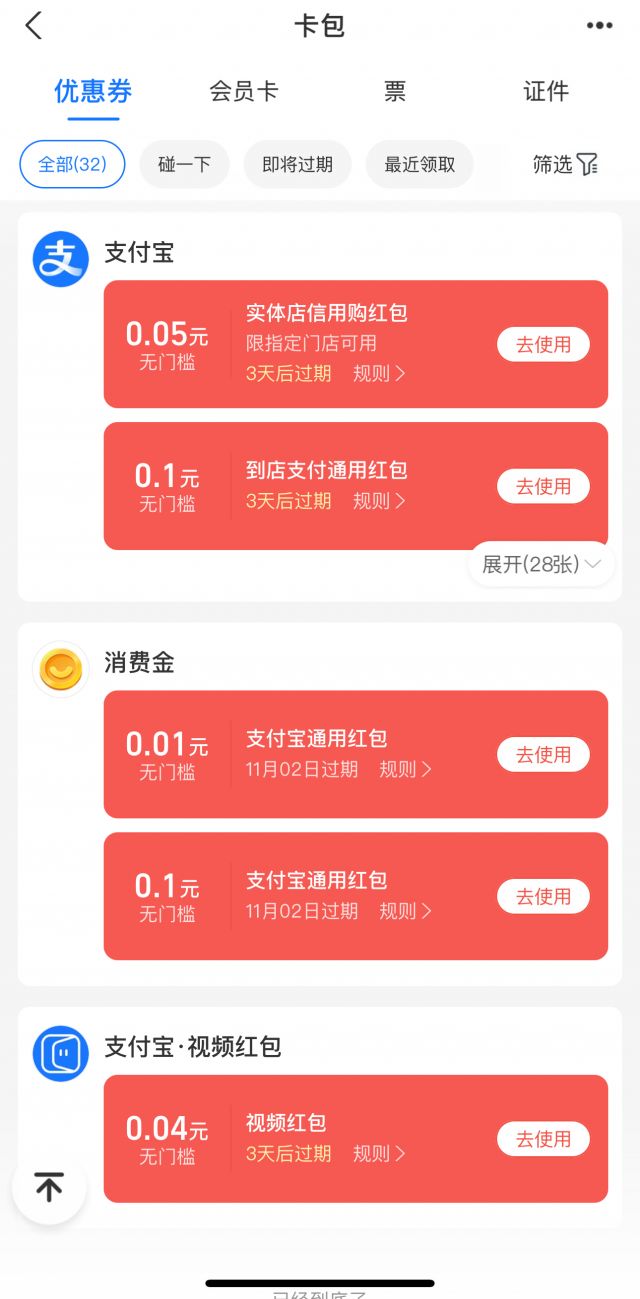Image resolution: width=640 pixels, height=1299 pixels.
Task: Tap 去使用 on 到店支付通用红包
Action: (543, 486)
